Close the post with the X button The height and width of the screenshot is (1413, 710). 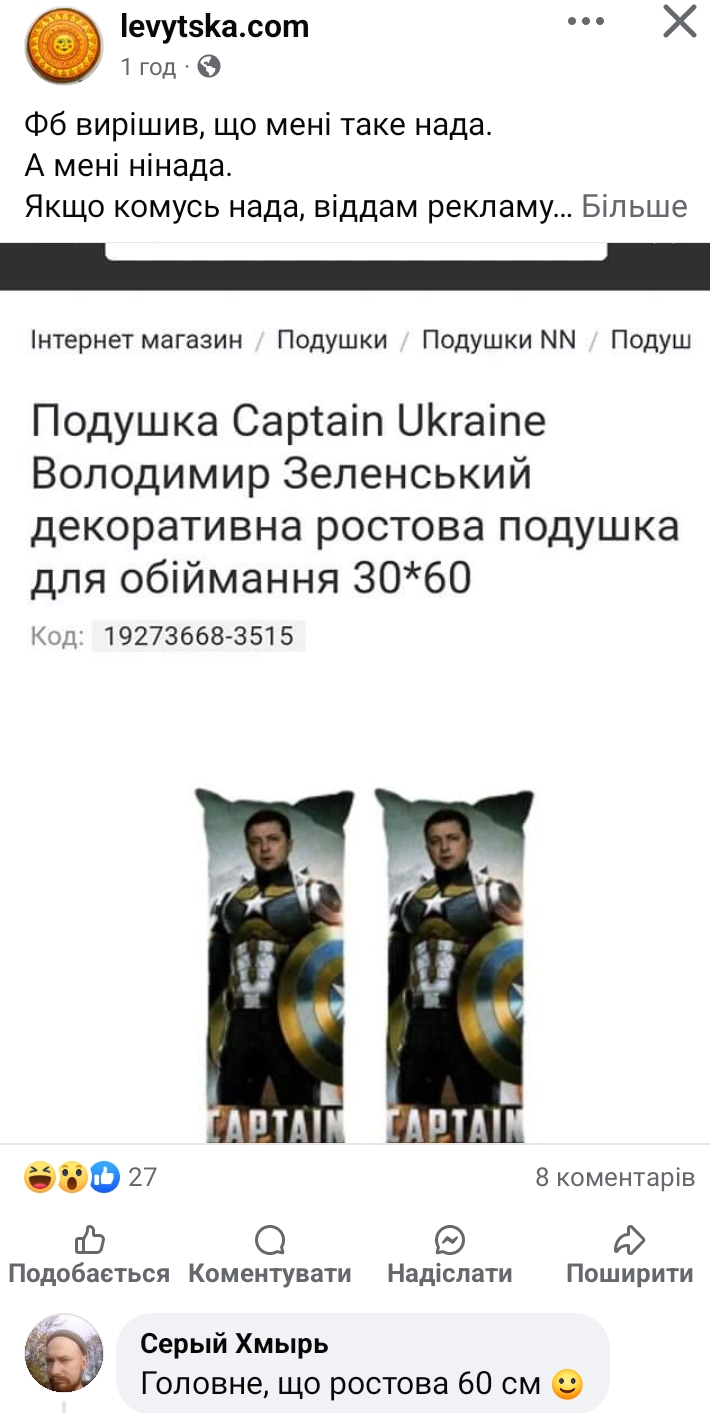[x=679, y=22]
